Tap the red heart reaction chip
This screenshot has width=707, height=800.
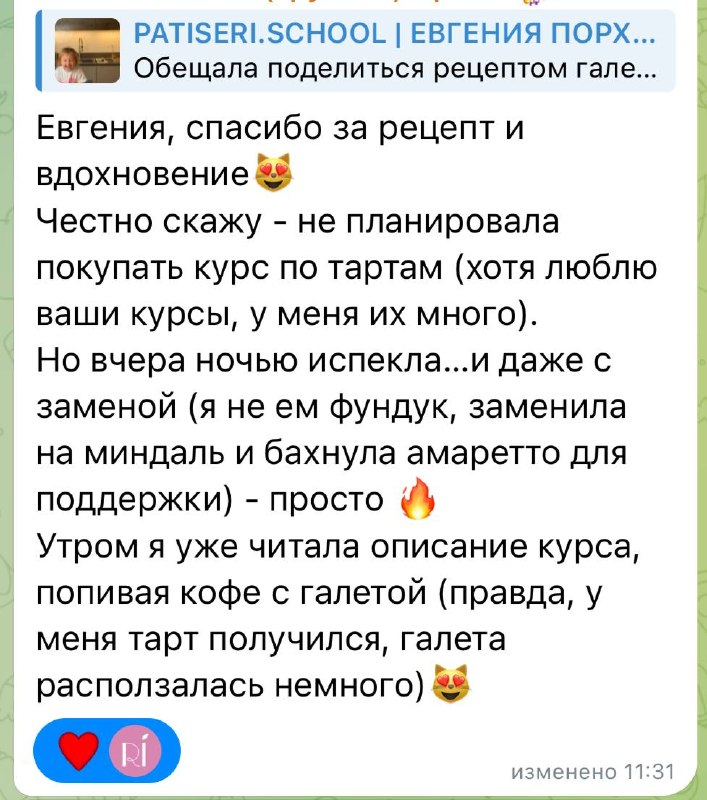(107, 751)
